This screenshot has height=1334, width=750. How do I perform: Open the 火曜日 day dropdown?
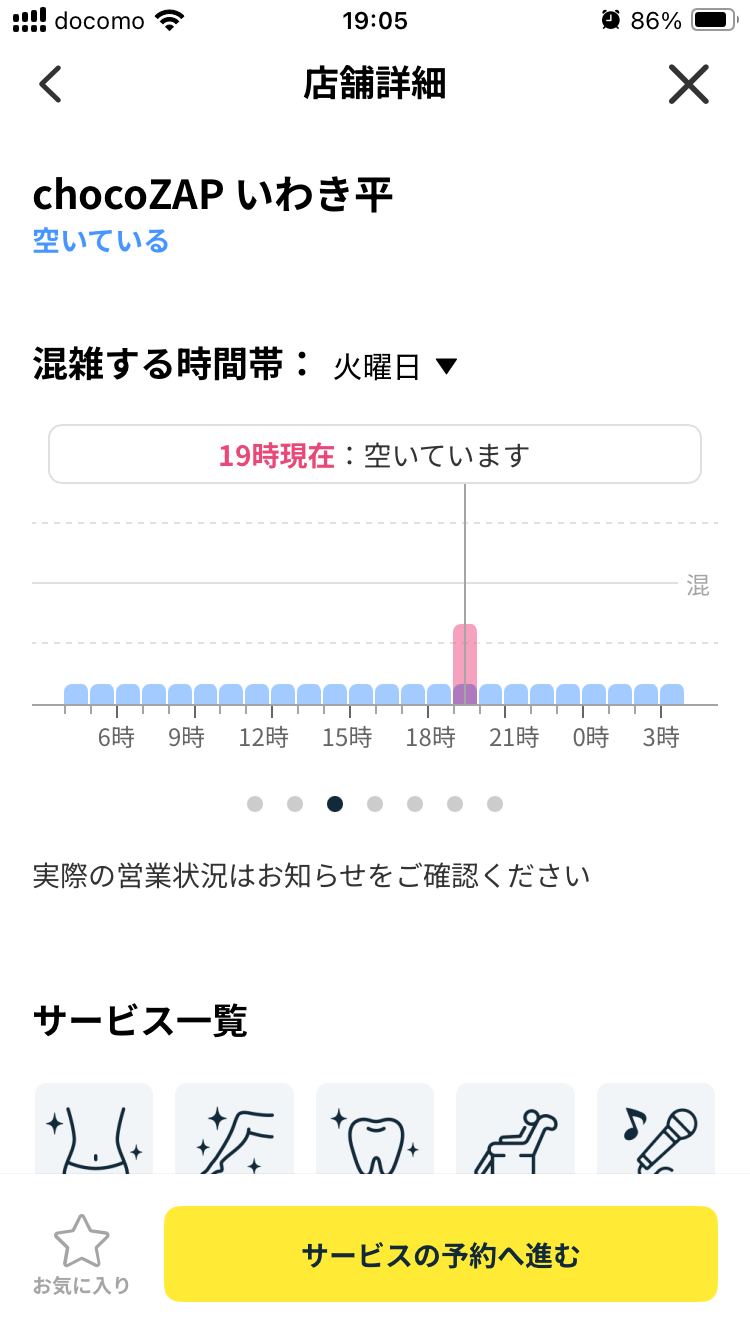point(395,367)
